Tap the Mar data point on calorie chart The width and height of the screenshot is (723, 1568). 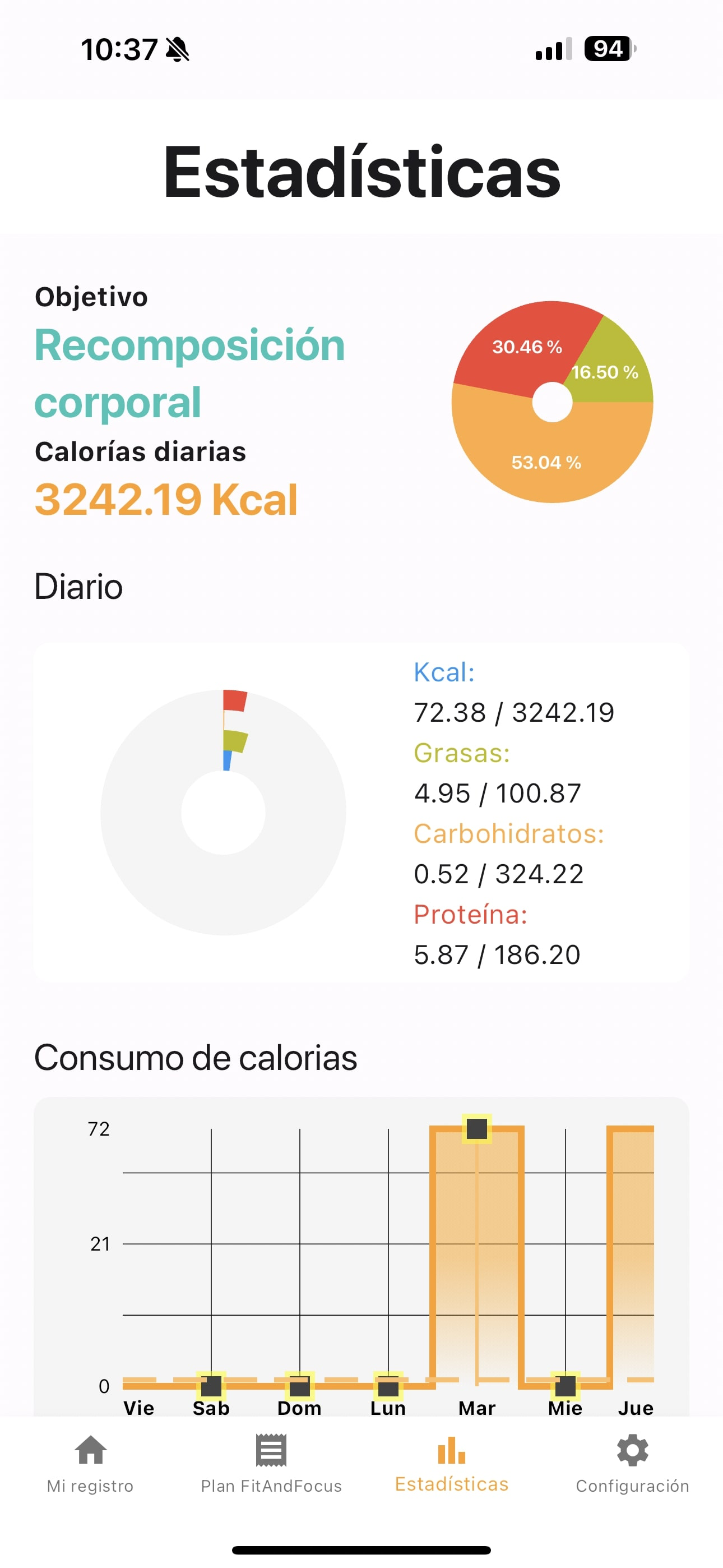477,1129
